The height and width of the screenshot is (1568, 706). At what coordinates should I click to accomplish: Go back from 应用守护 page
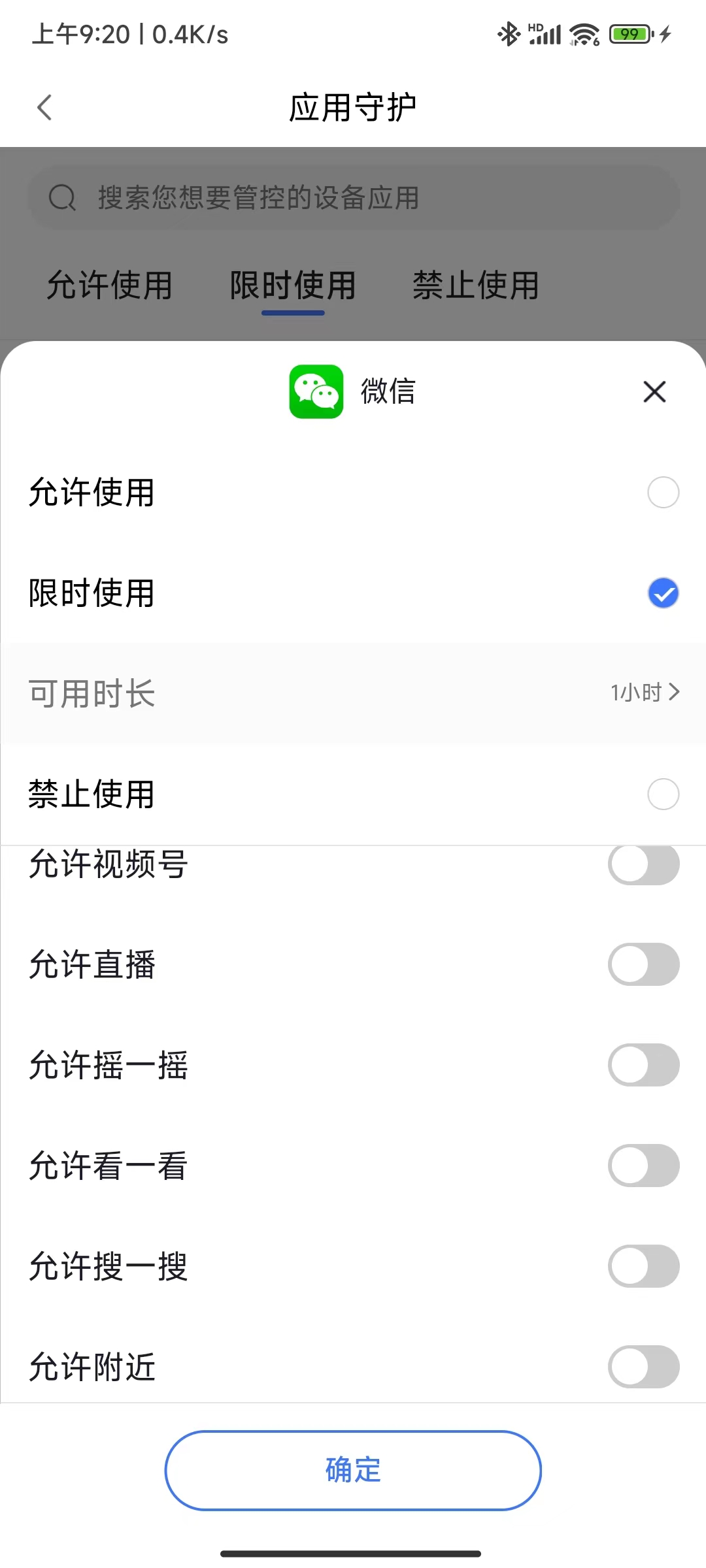click(44, 108)
